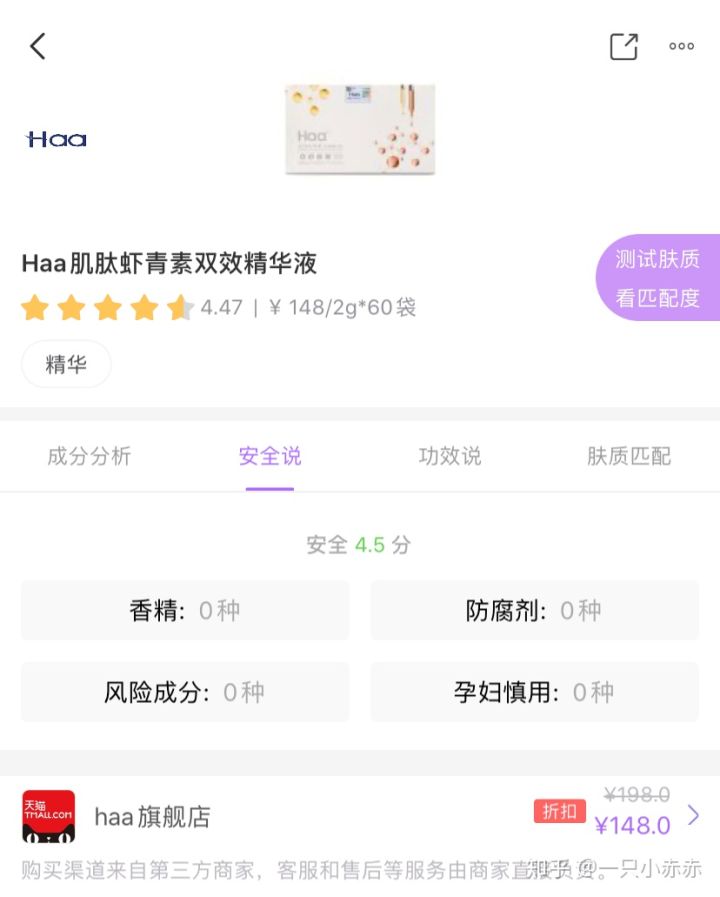Image resolution: width=720 pixels, height=897 pixels.
Task: Switch to the 功效说 tab
Action: [450, 457]
